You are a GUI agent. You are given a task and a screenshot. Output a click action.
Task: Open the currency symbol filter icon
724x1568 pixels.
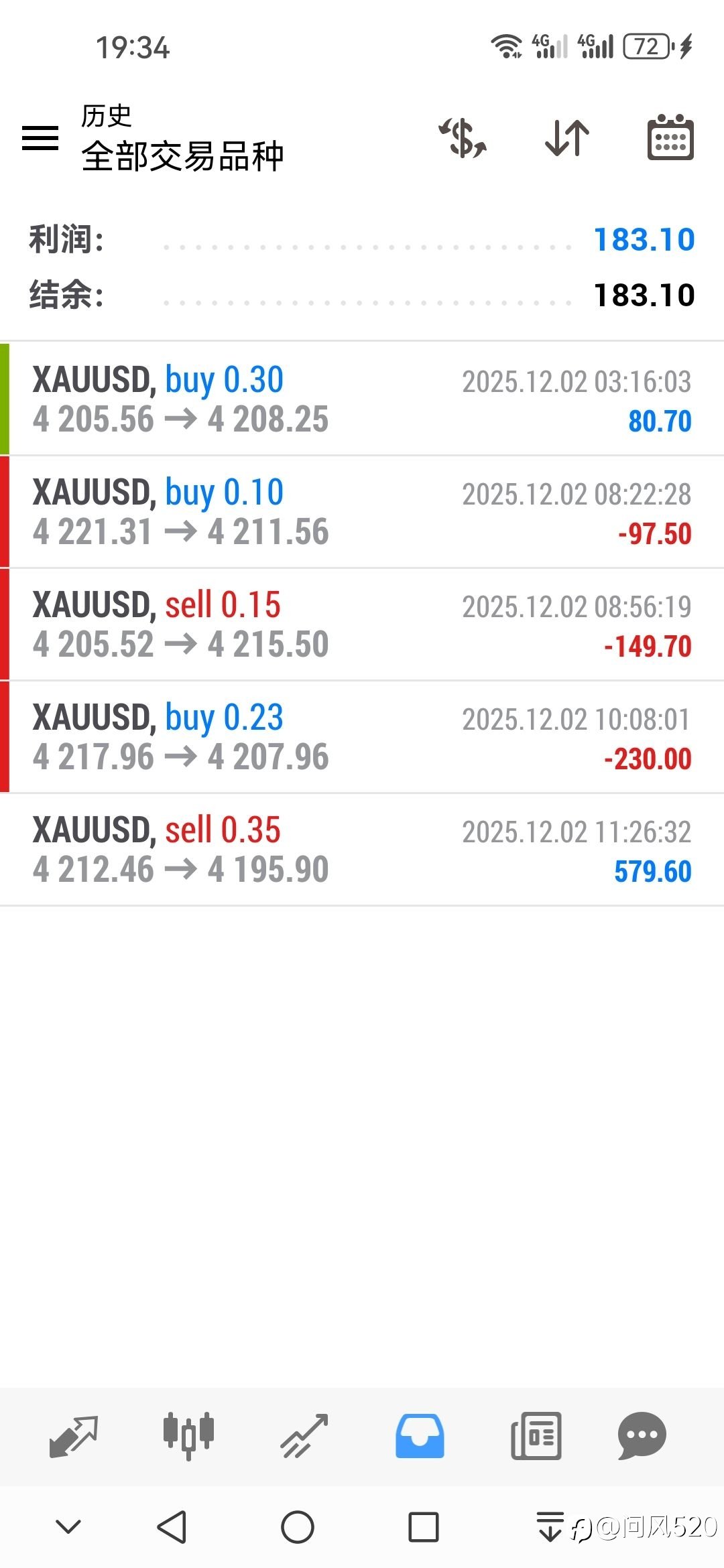coord(463,138)
